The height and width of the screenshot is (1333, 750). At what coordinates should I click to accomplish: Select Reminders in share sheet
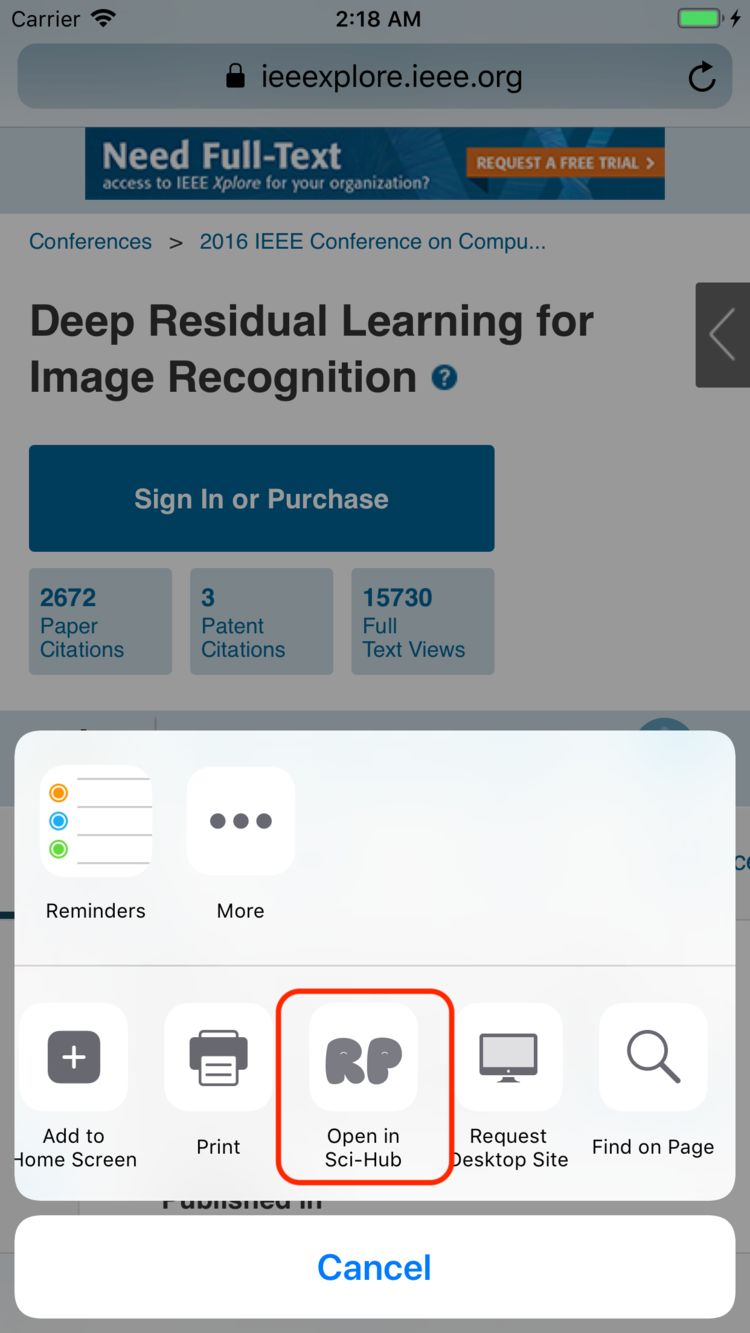pyautogui.click(x=96, y=822)
